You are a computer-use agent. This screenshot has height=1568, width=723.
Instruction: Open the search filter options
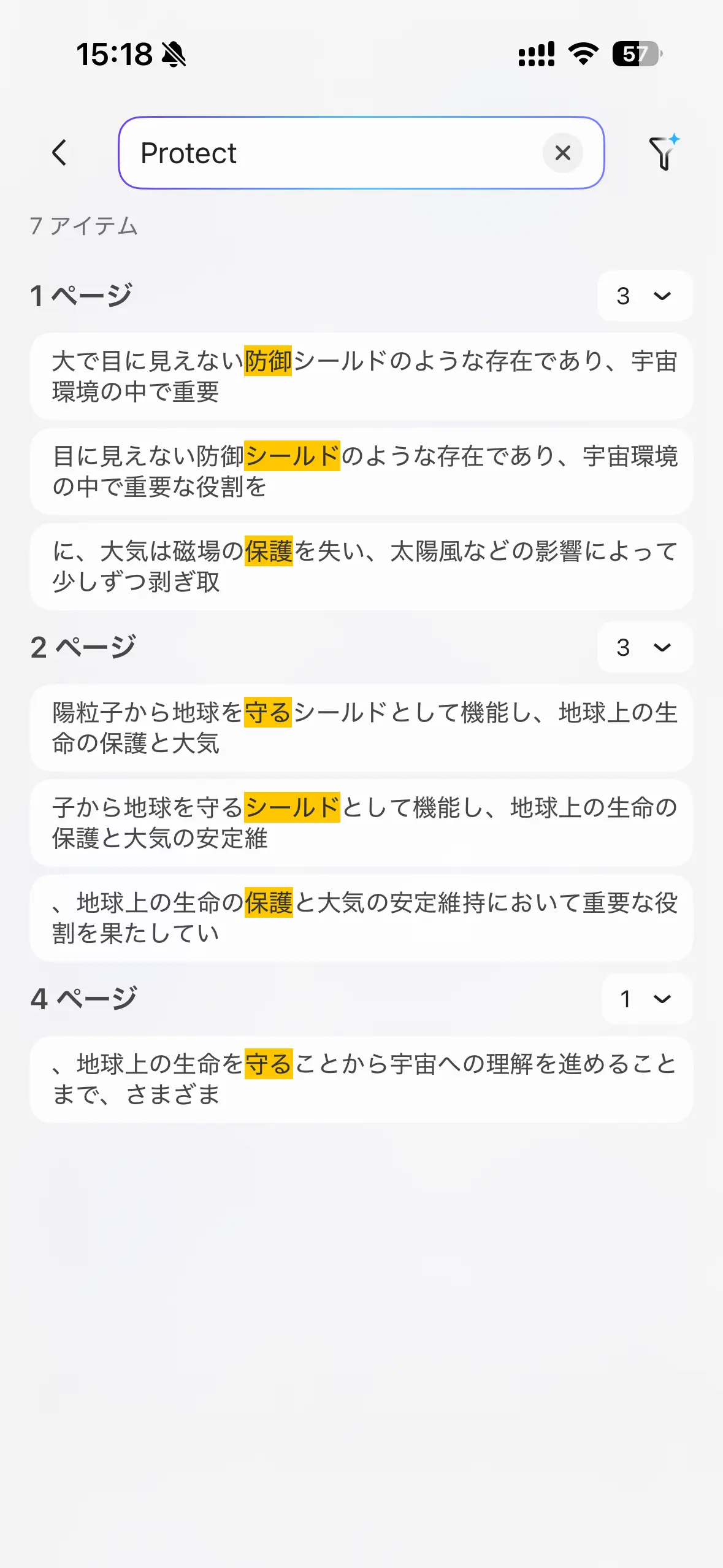(x=664, y=153)
